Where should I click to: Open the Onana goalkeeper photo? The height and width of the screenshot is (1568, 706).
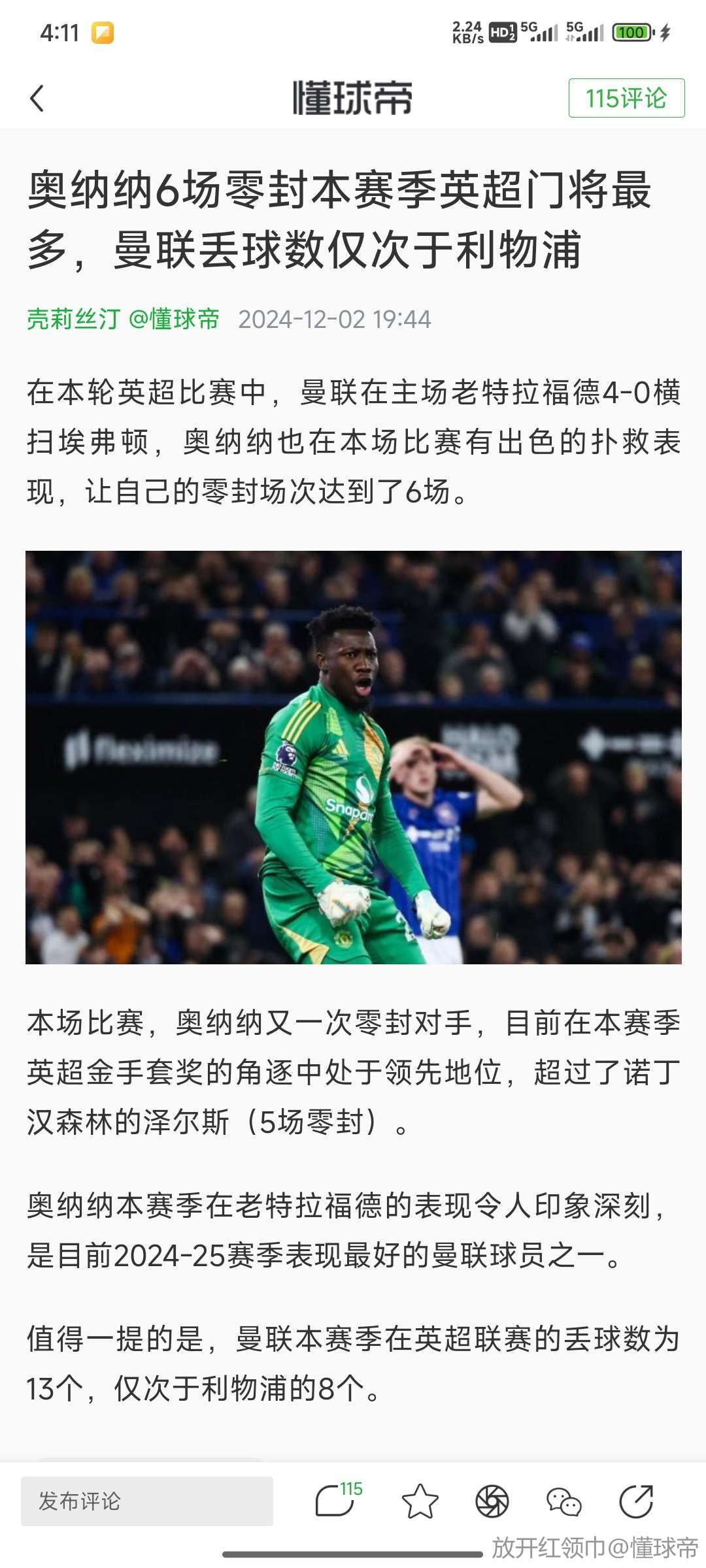353,757
